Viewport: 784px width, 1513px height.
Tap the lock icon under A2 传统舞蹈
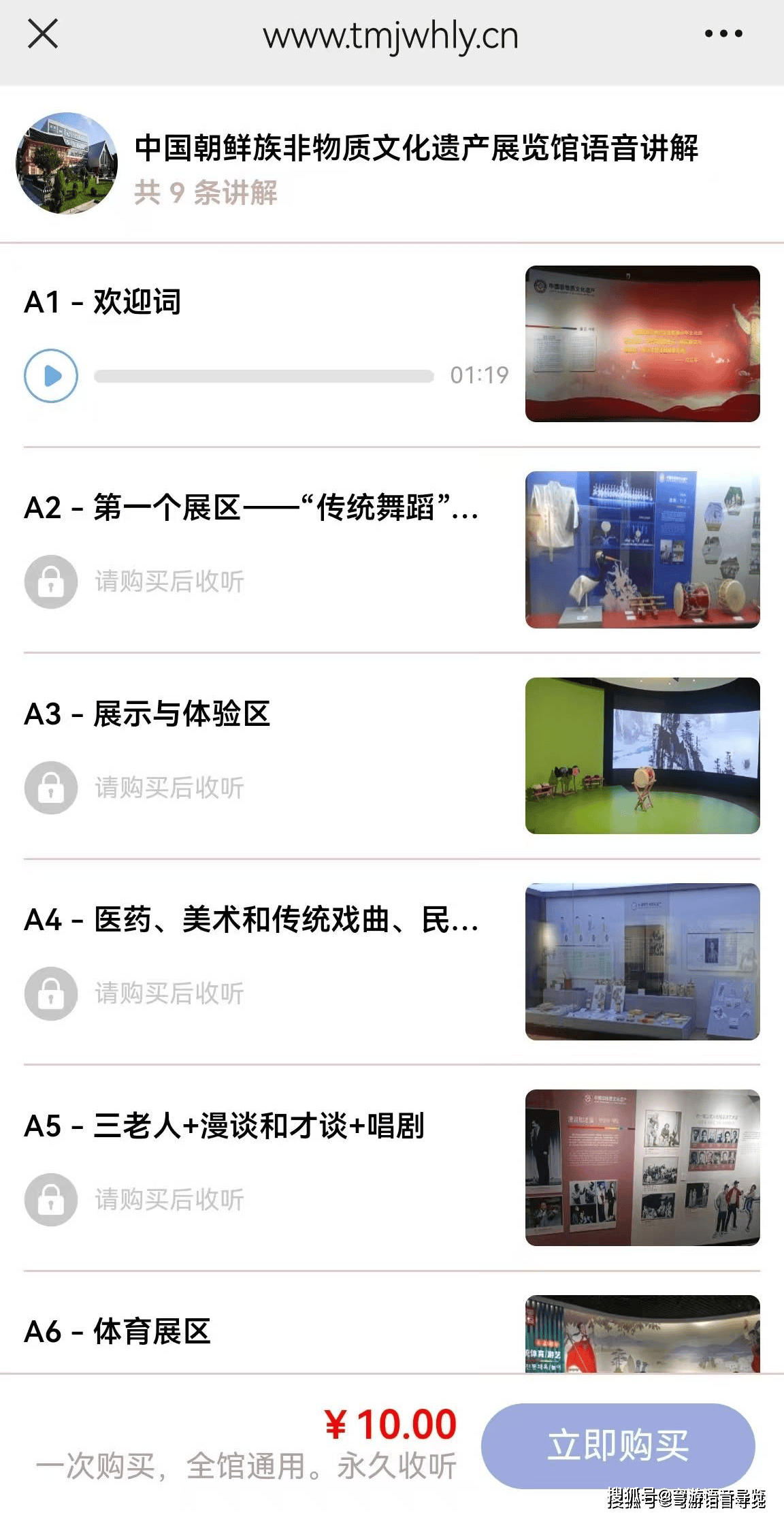pyautogui.click(x=51, y=582)
